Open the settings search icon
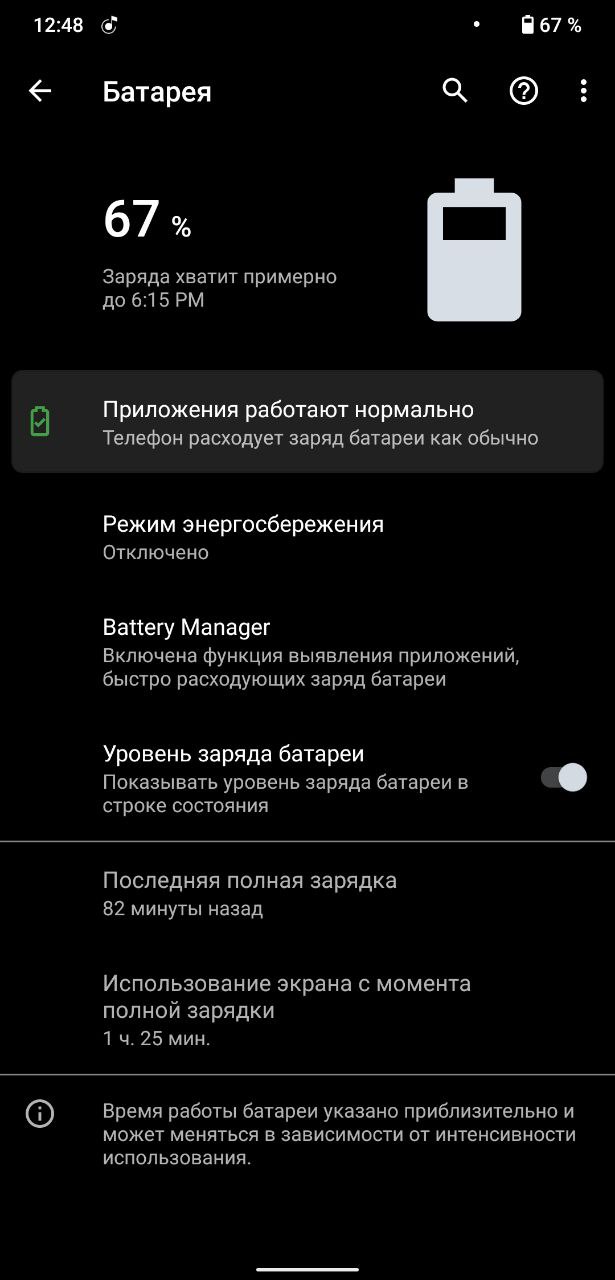615x1280 pixels. pyautogui.click(x=455, y=91)
